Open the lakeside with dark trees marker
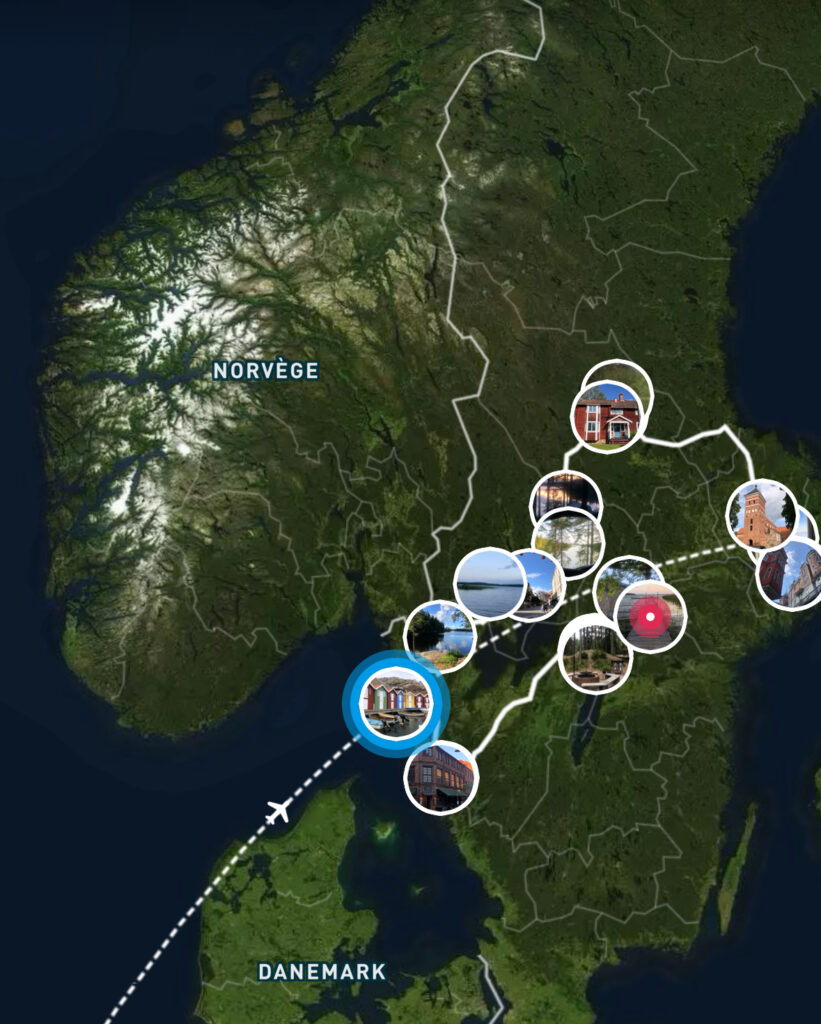821x1024 pixels. click(x=439, y=635)
